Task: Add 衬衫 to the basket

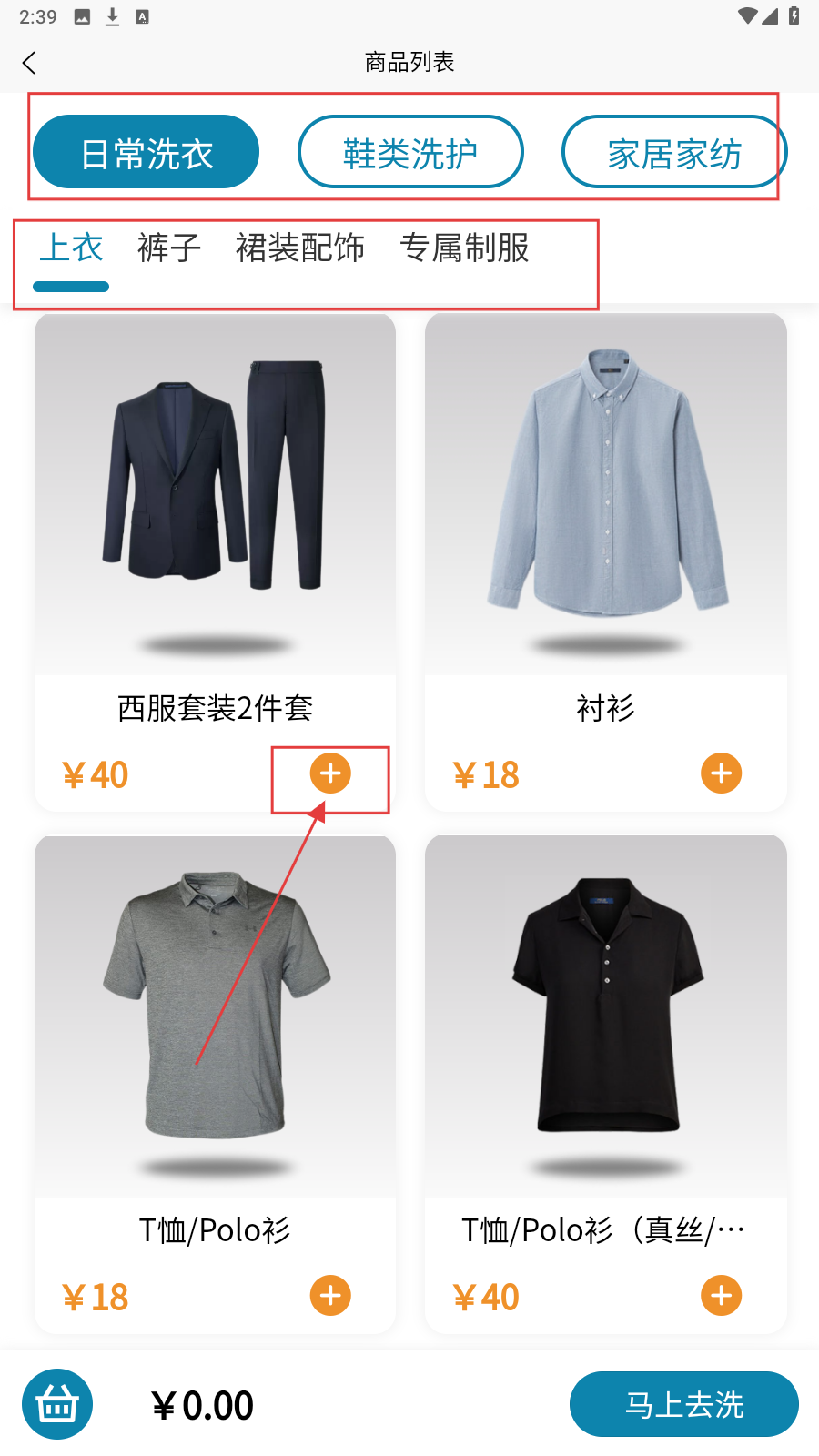Action: pyautogui.click(x=721, y=773)
